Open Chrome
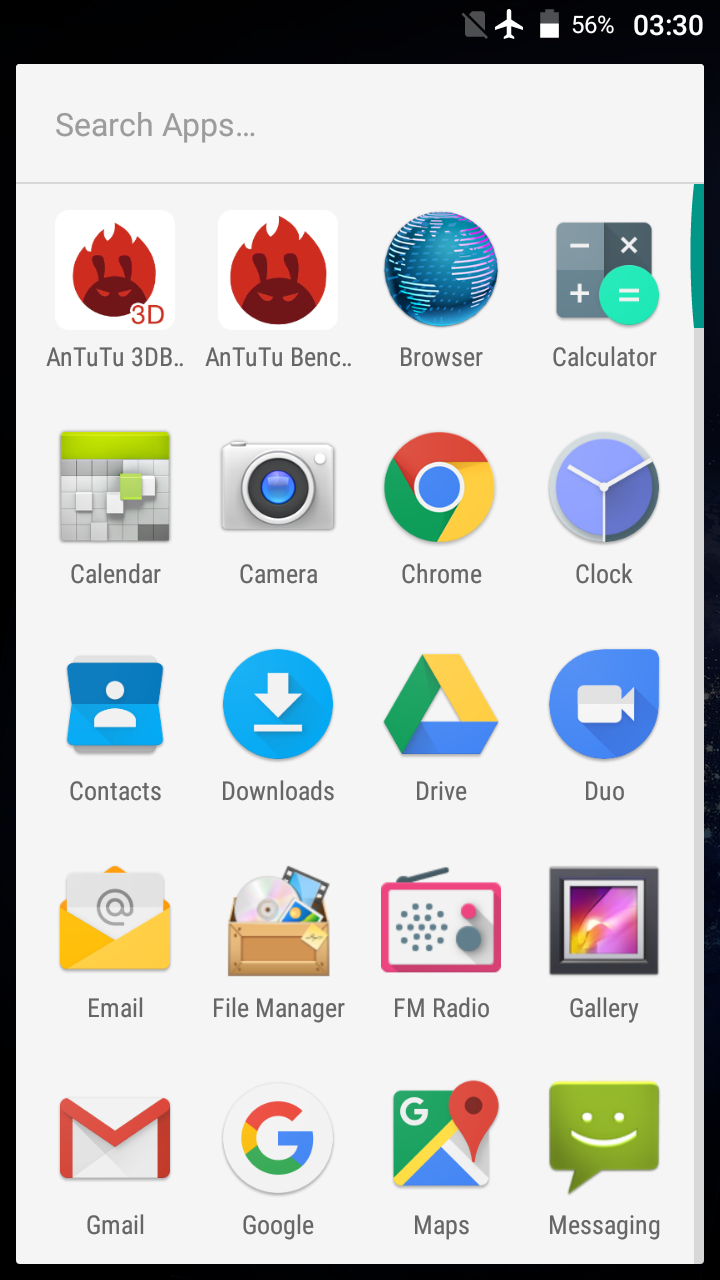720x1280 pixels. click(x=441, y=487)
